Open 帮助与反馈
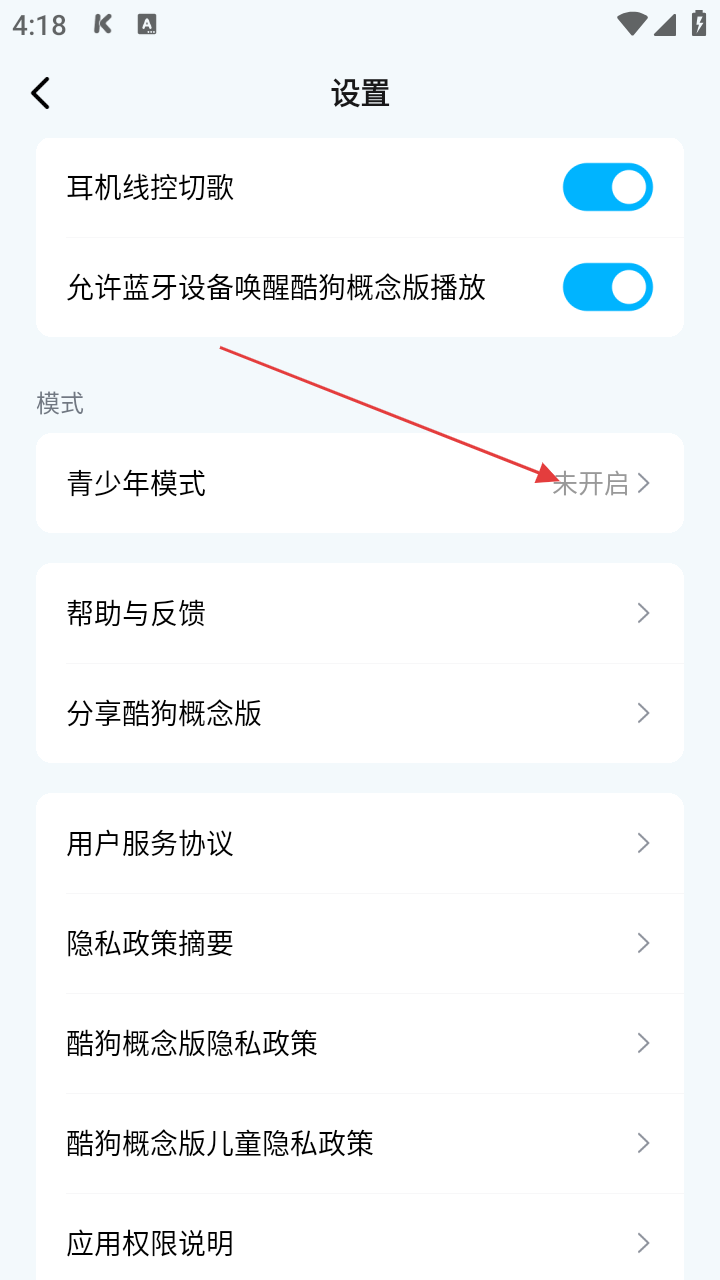This screenshot has width=720, height=1280. coord(360,613)
